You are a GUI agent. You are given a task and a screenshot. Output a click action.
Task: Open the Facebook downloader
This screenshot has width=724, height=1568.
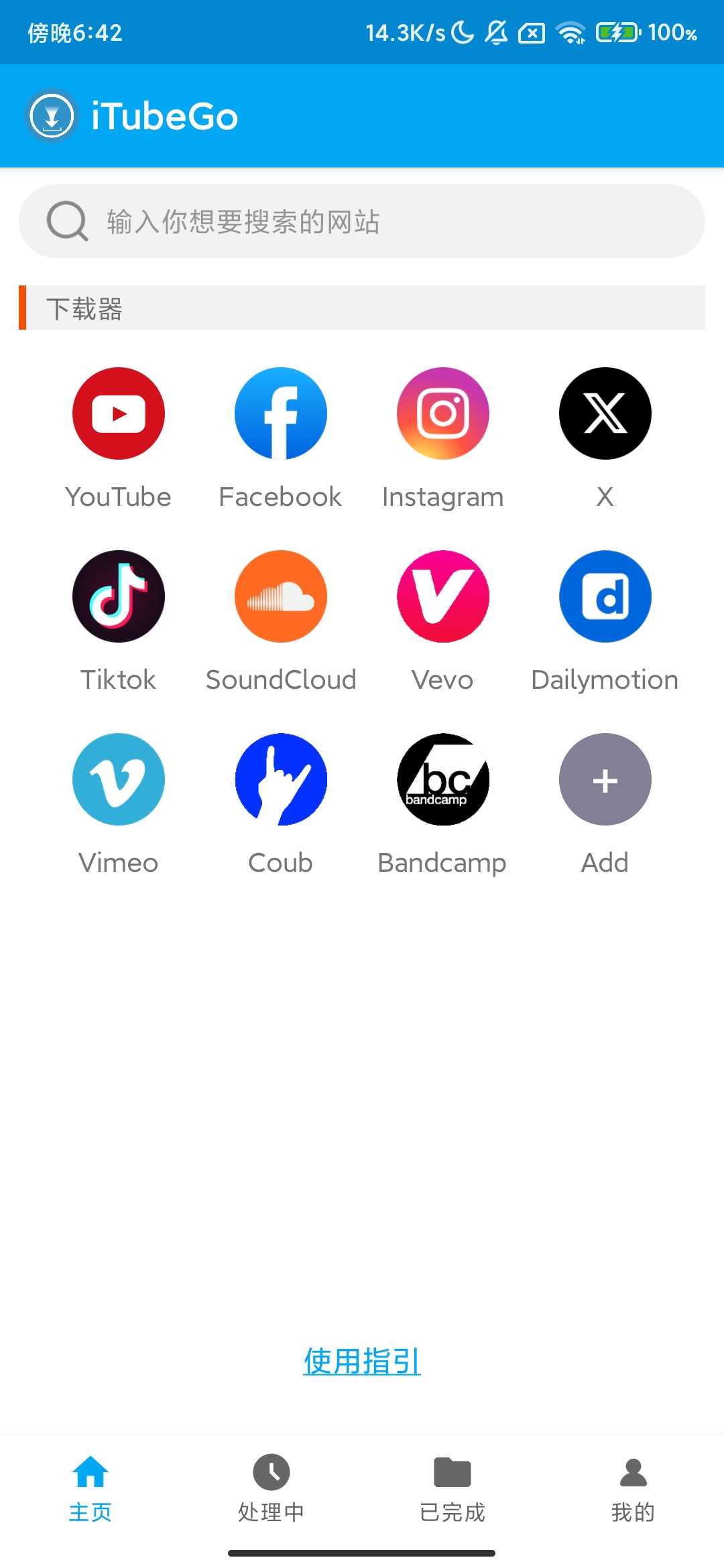[281, 413]
